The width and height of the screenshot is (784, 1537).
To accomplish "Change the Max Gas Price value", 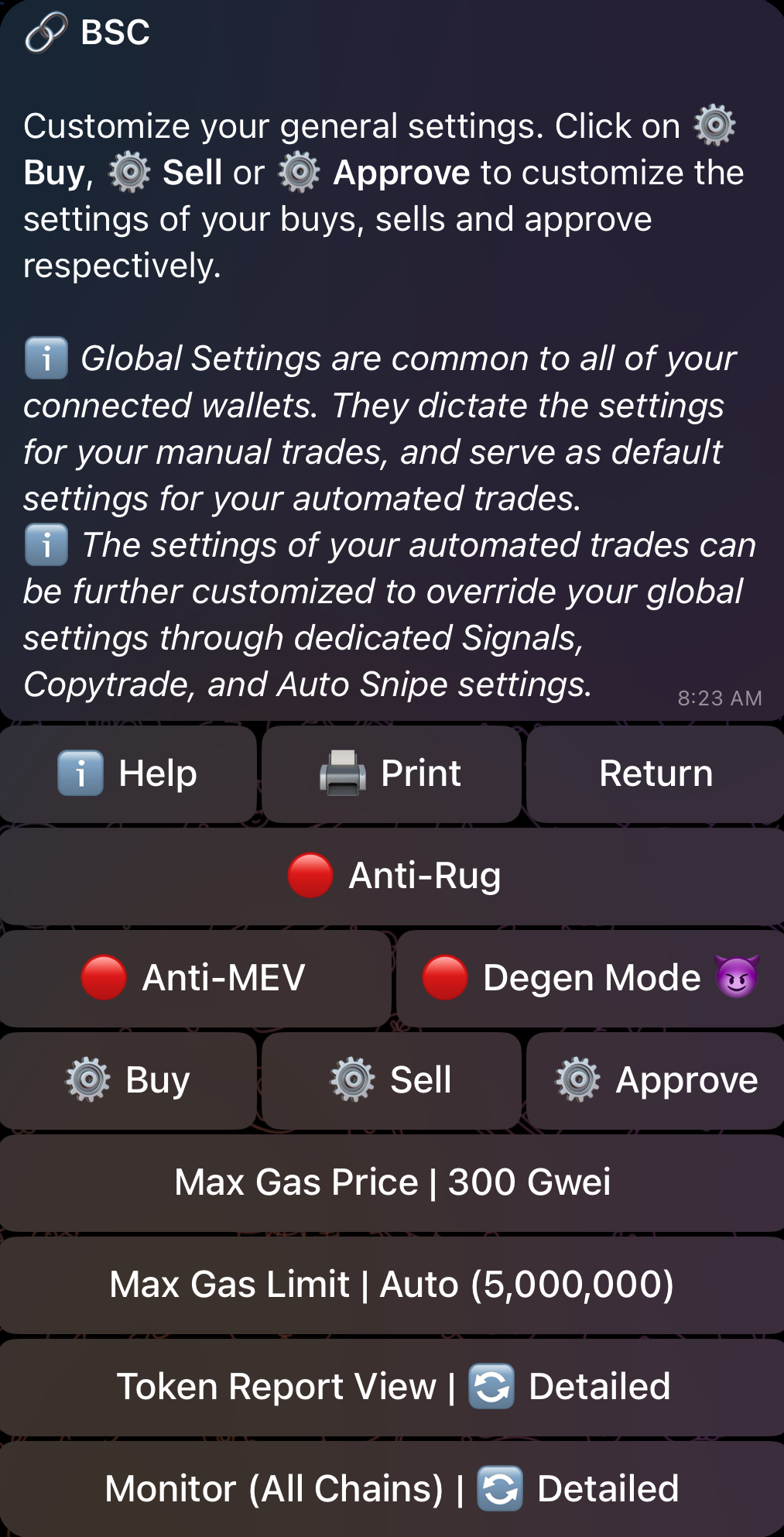I will coord(392,1182).
